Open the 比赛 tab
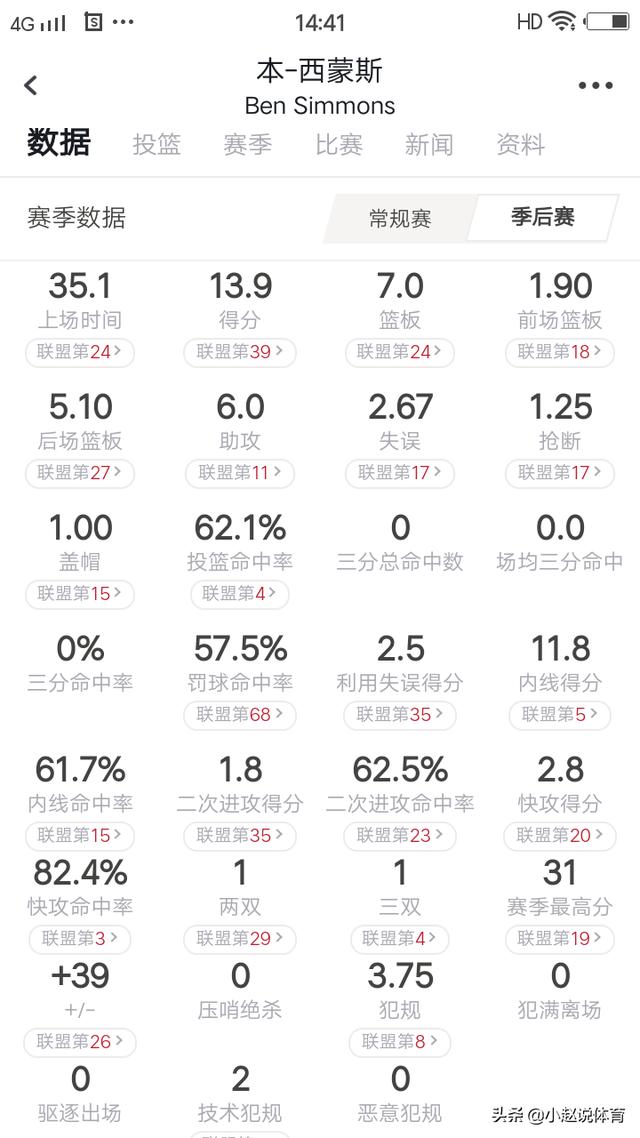The height and width of the screenshot is (1138, 640). 339,144
